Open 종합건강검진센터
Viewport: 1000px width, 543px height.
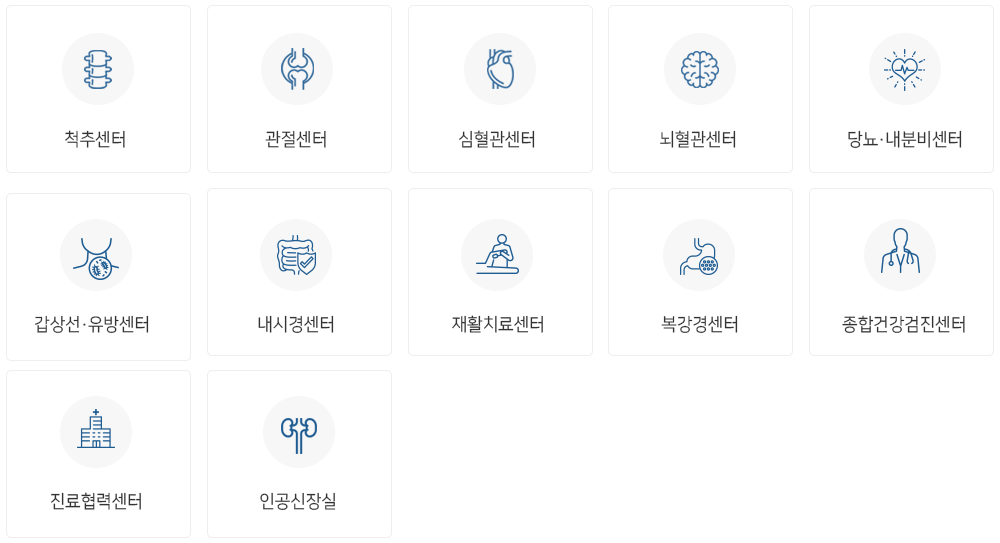tap(901, 272)
